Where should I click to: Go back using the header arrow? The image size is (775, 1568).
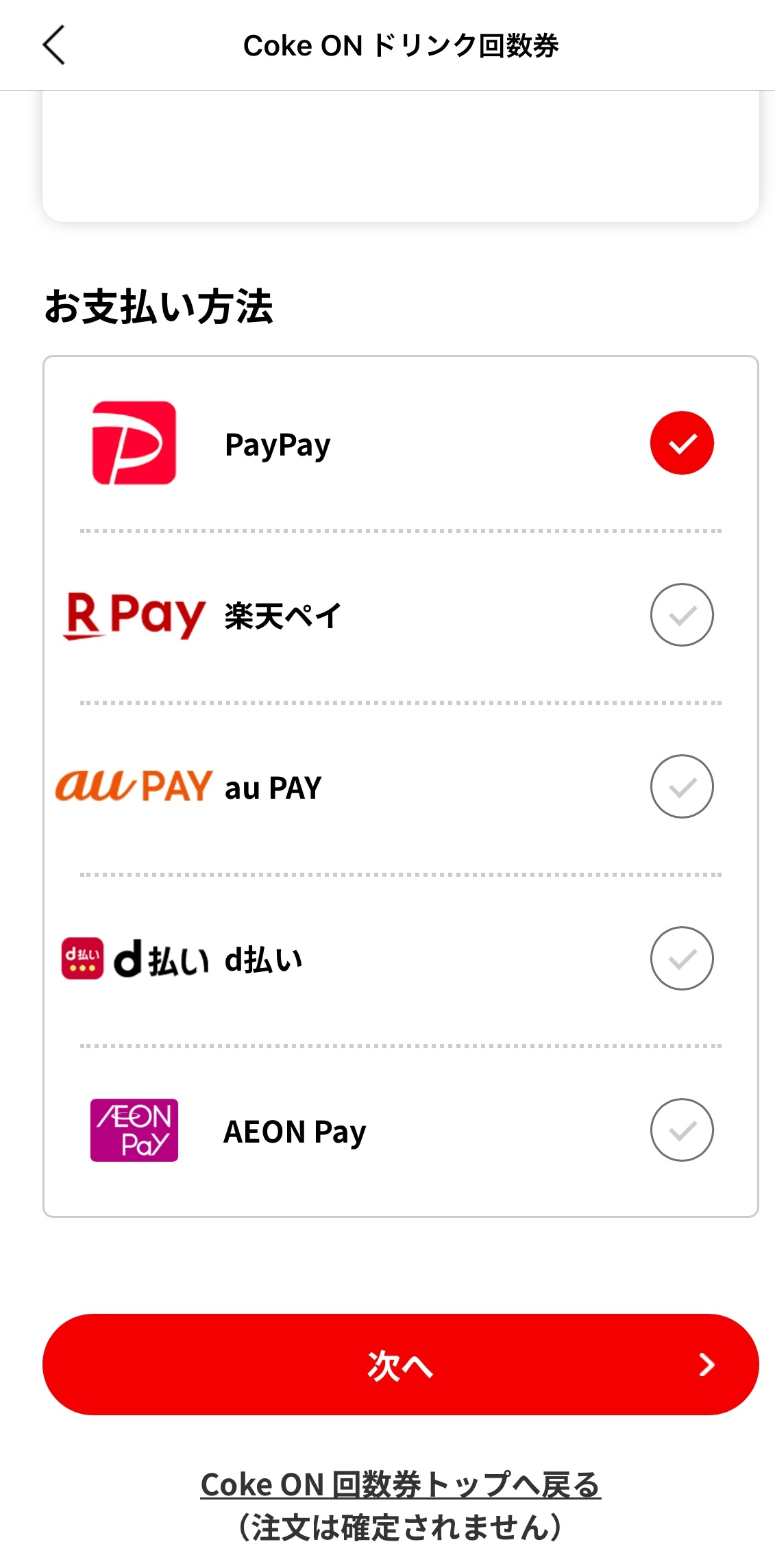click(53, 45)
